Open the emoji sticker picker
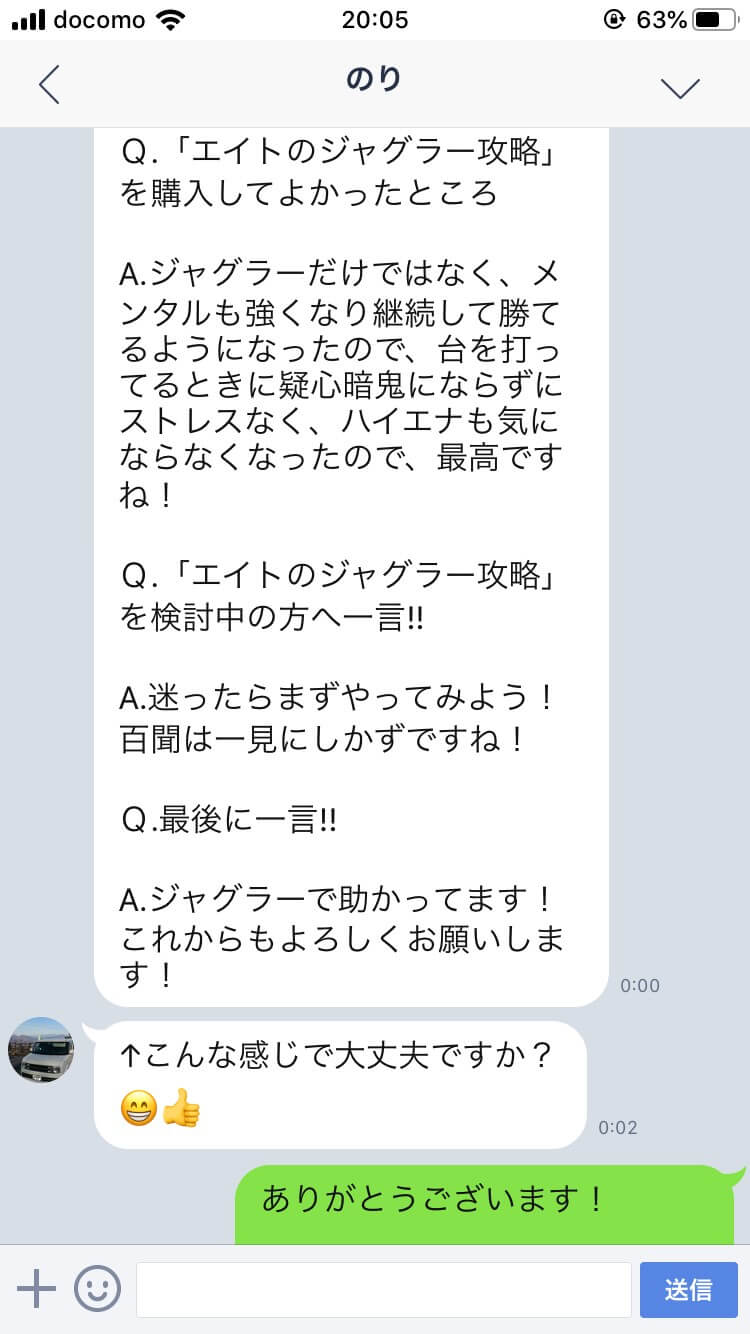 97,1289
